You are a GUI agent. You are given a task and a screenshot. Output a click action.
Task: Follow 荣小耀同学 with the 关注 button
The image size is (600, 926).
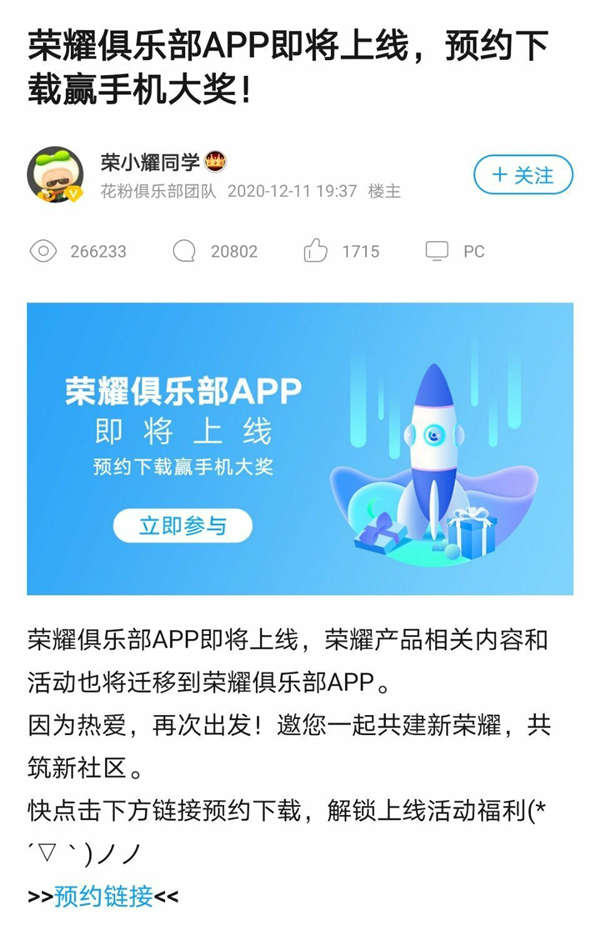(x=522, y=175)
